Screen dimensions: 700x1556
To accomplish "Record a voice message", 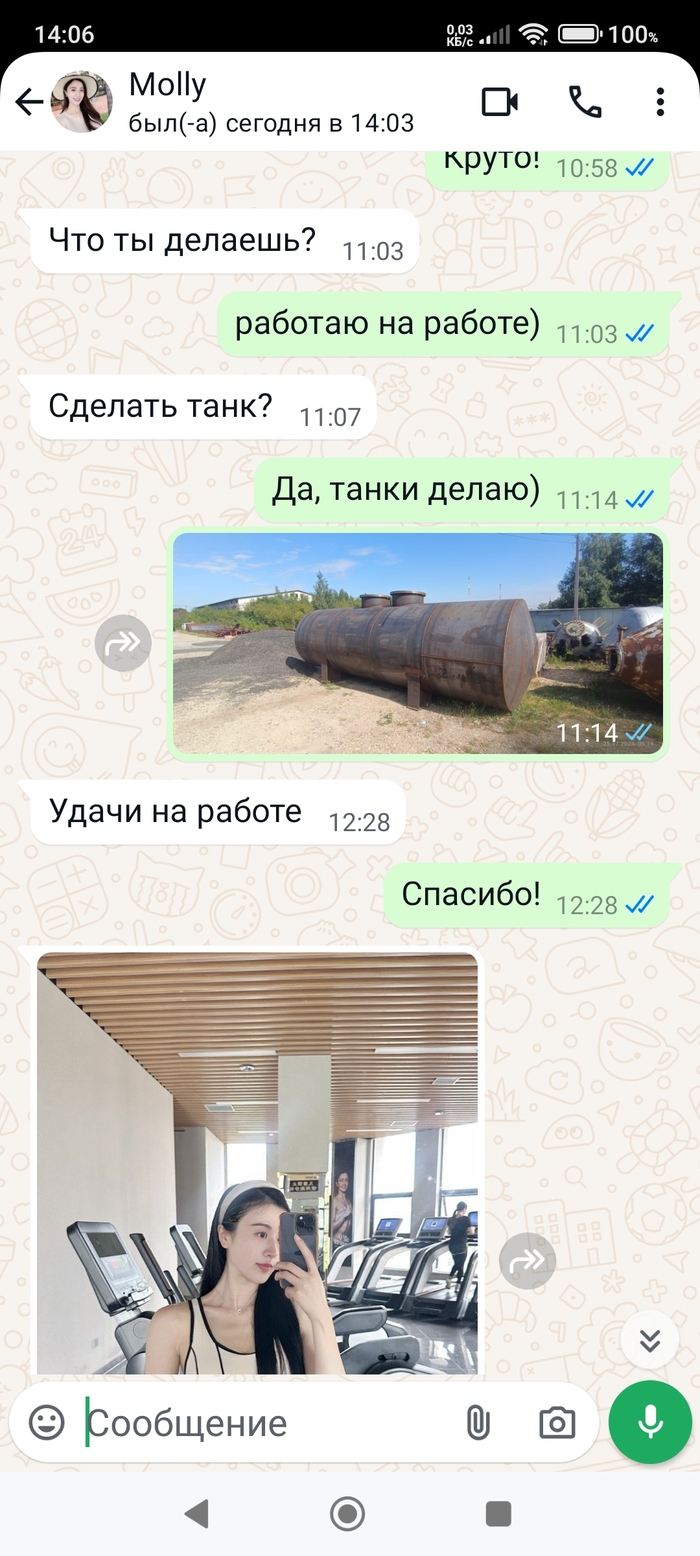I will (650, 1422).
